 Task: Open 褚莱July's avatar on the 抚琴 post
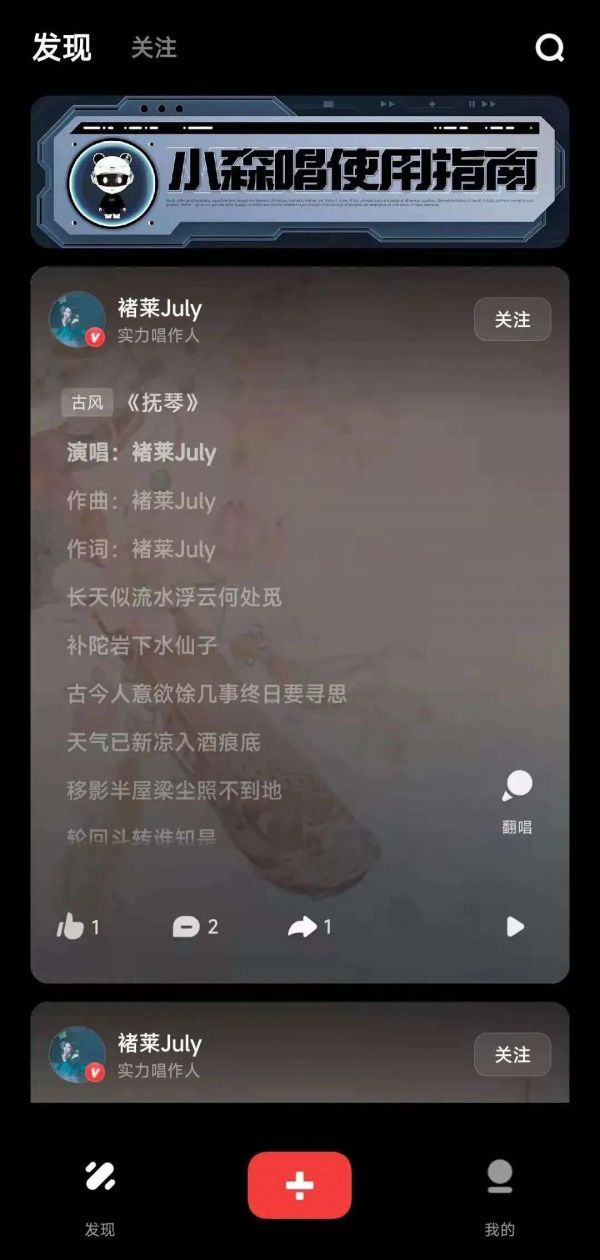tap(77, 319)
